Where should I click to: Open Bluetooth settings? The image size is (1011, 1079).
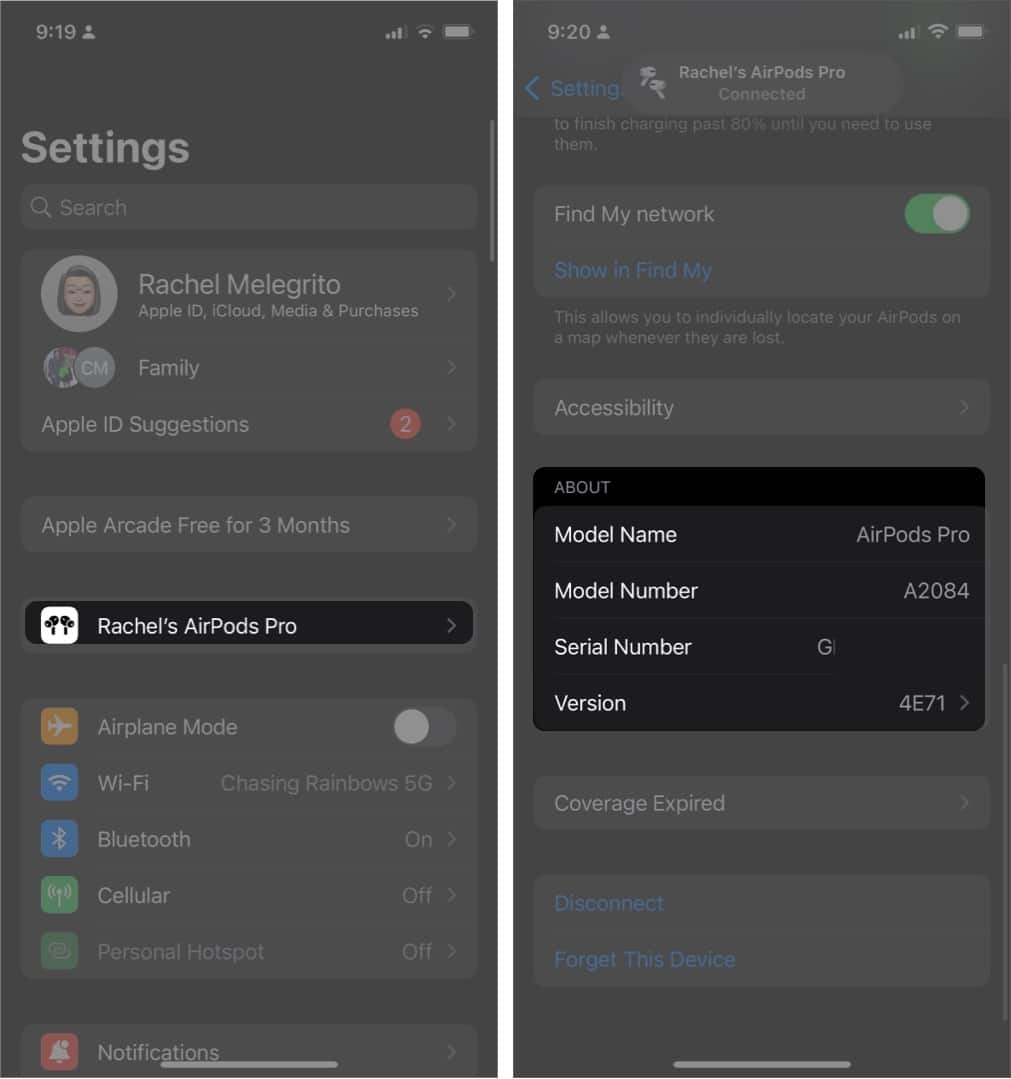click(248, 839)
